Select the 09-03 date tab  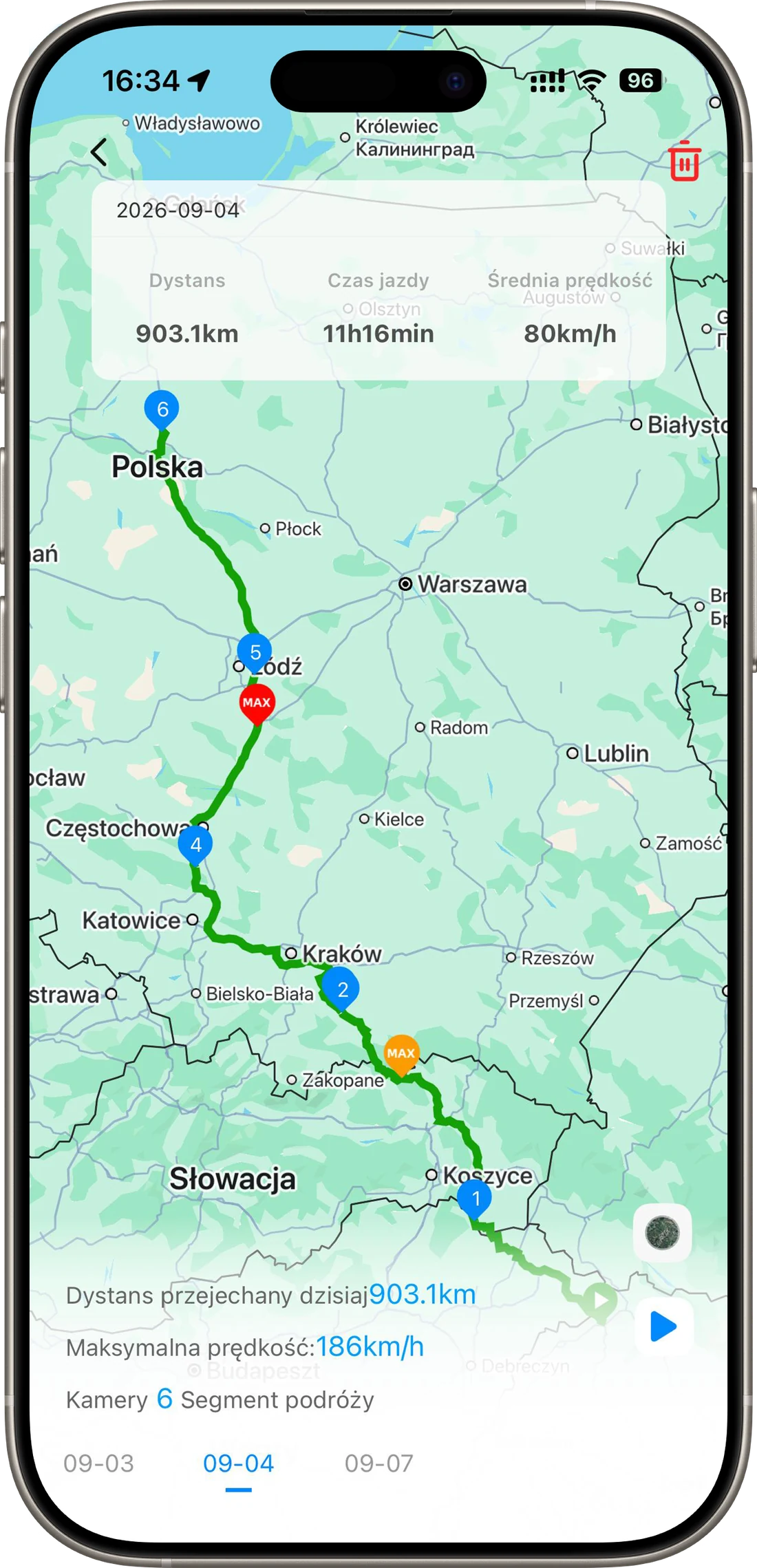[x=98, y=1463]
